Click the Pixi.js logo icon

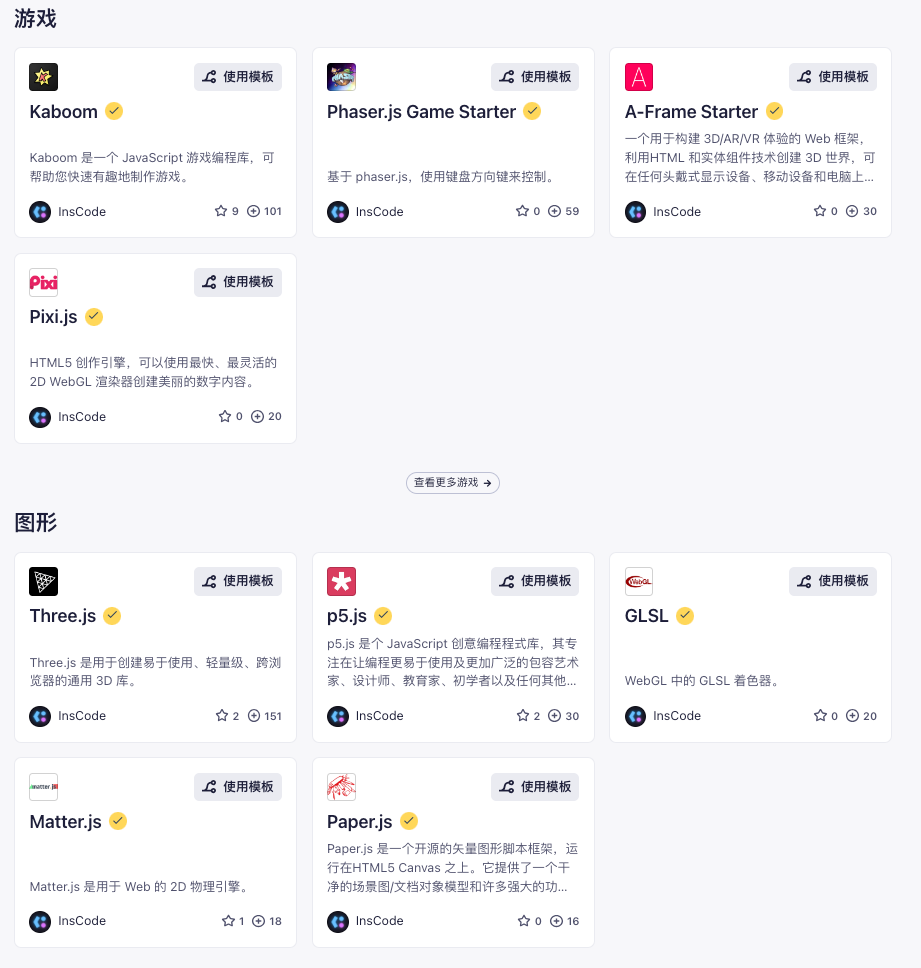click(43, 282)
